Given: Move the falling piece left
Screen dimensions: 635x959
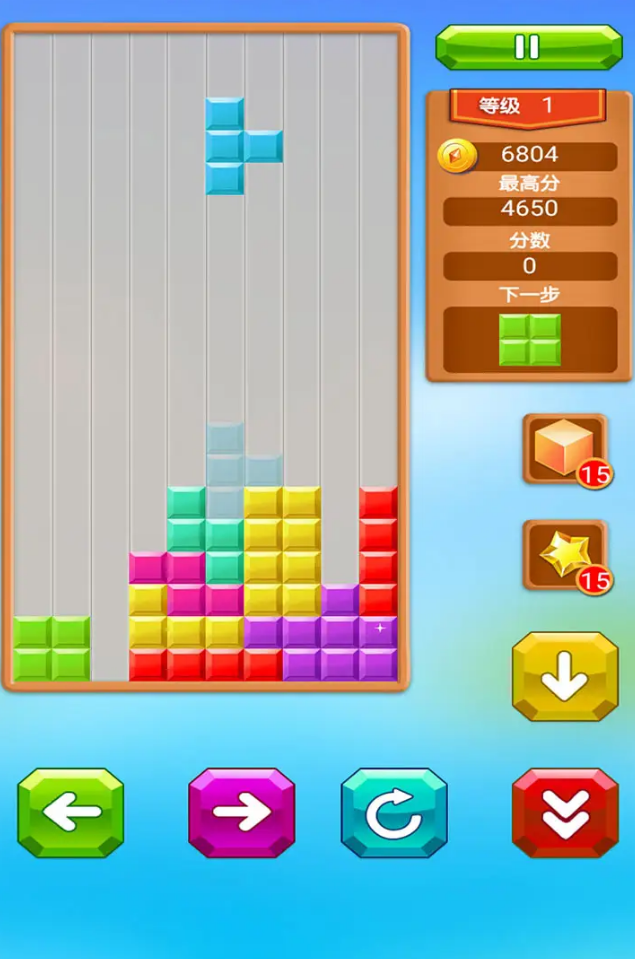Looking at the screenshot, I should coord(70,813).
